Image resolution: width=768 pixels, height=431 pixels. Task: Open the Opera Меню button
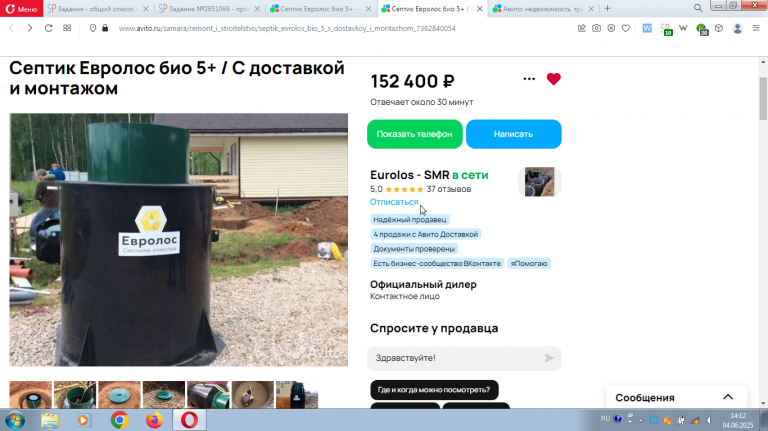[x=20, y=8]
